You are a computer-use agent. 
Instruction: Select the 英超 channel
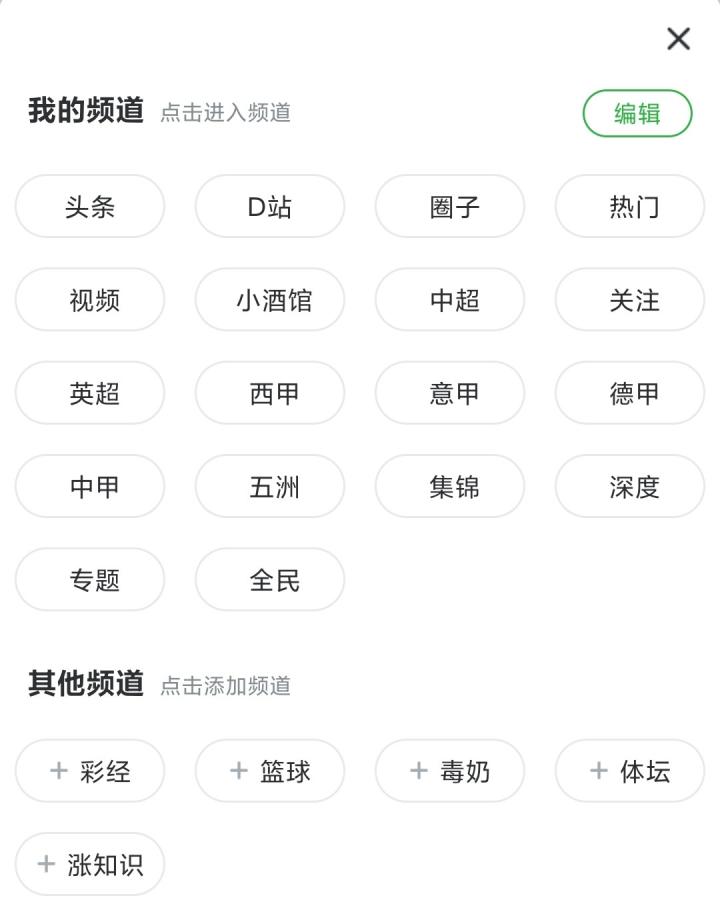click(90, 393)
